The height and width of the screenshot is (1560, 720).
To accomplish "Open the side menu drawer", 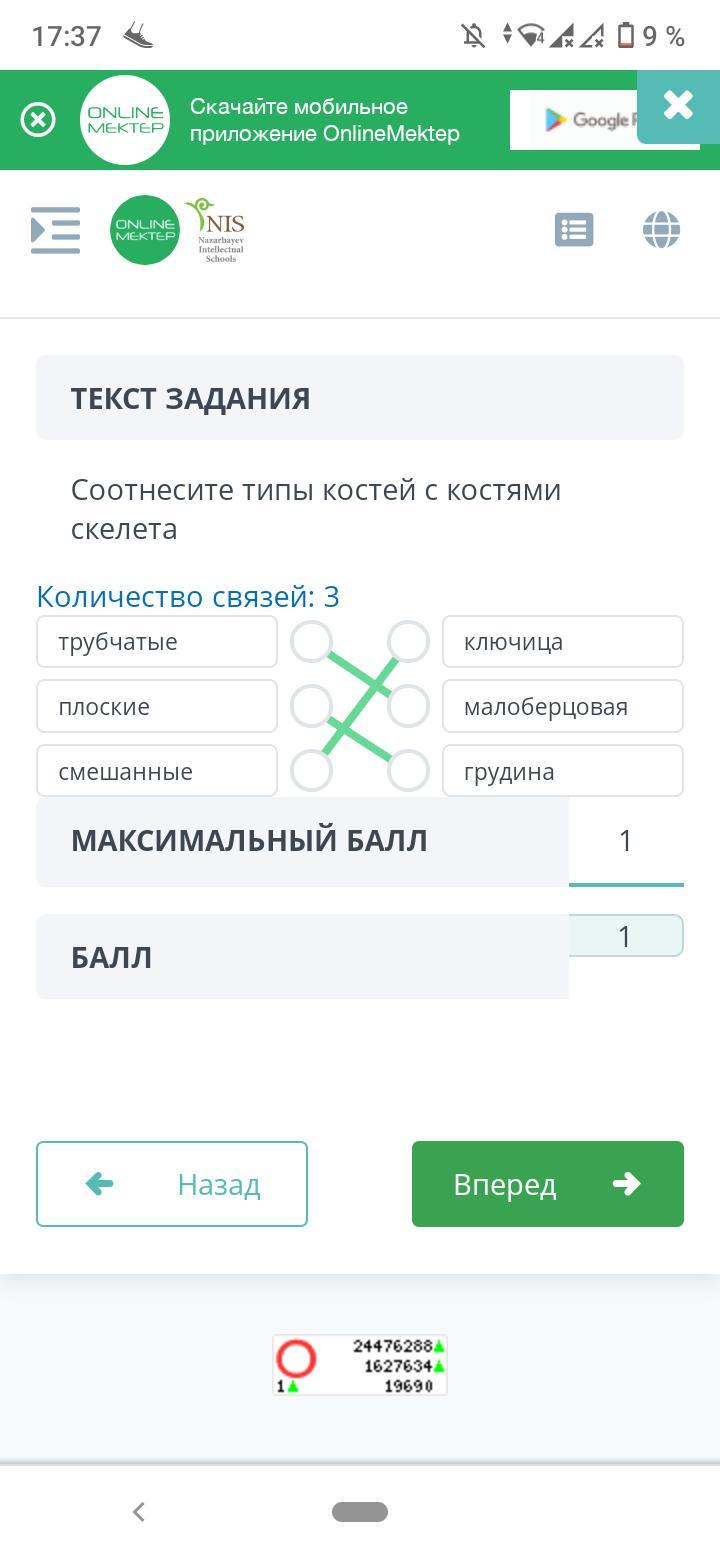I will [x=55, y=230].
